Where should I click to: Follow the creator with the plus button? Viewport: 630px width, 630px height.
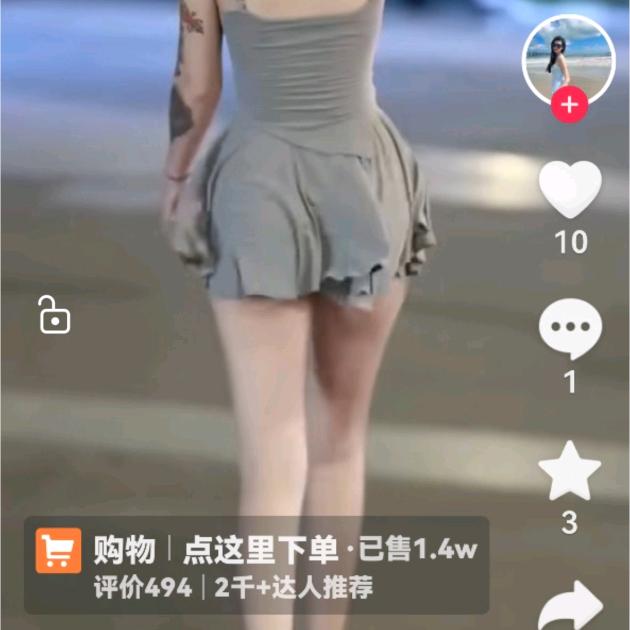coord(570,104)
